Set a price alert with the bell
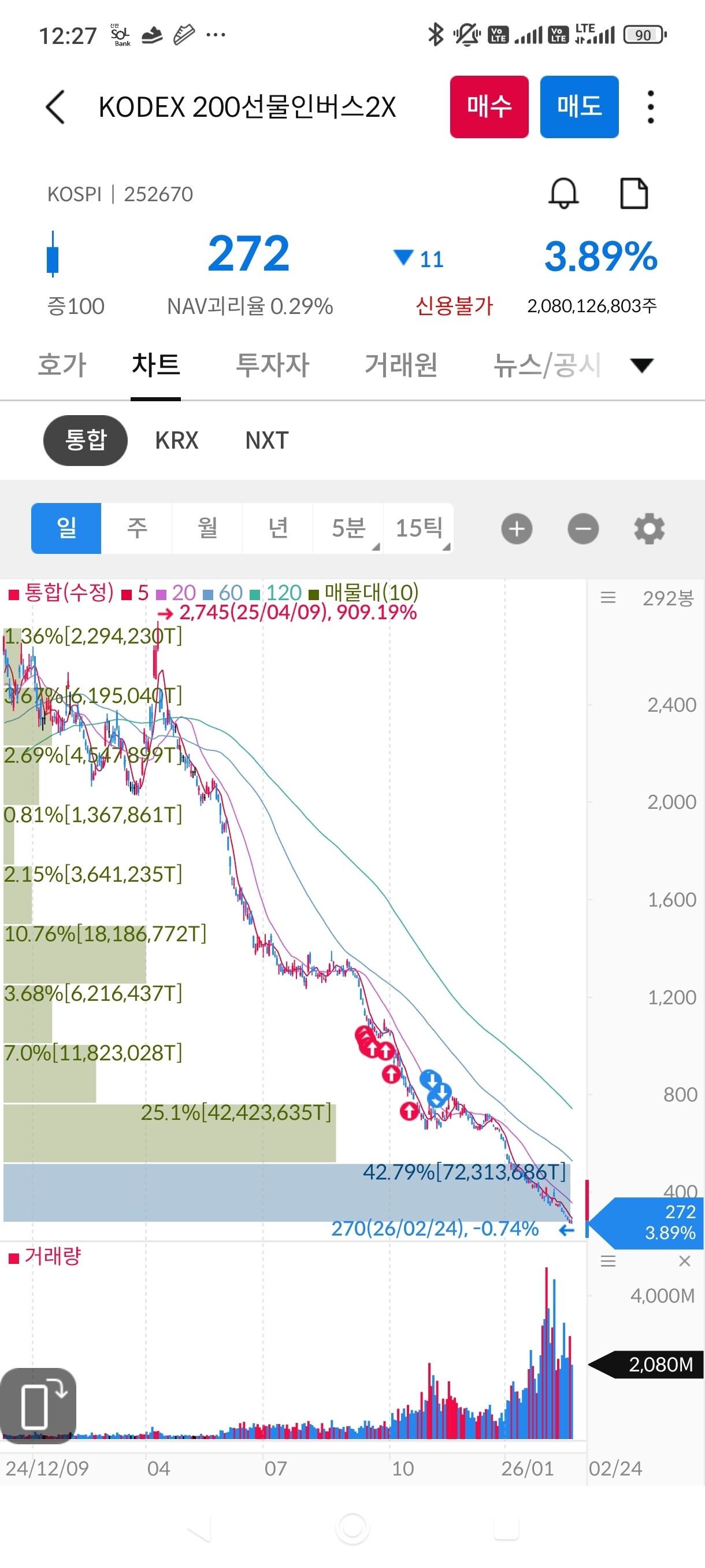Screen dimensions: 705x1568 point(563,194)
